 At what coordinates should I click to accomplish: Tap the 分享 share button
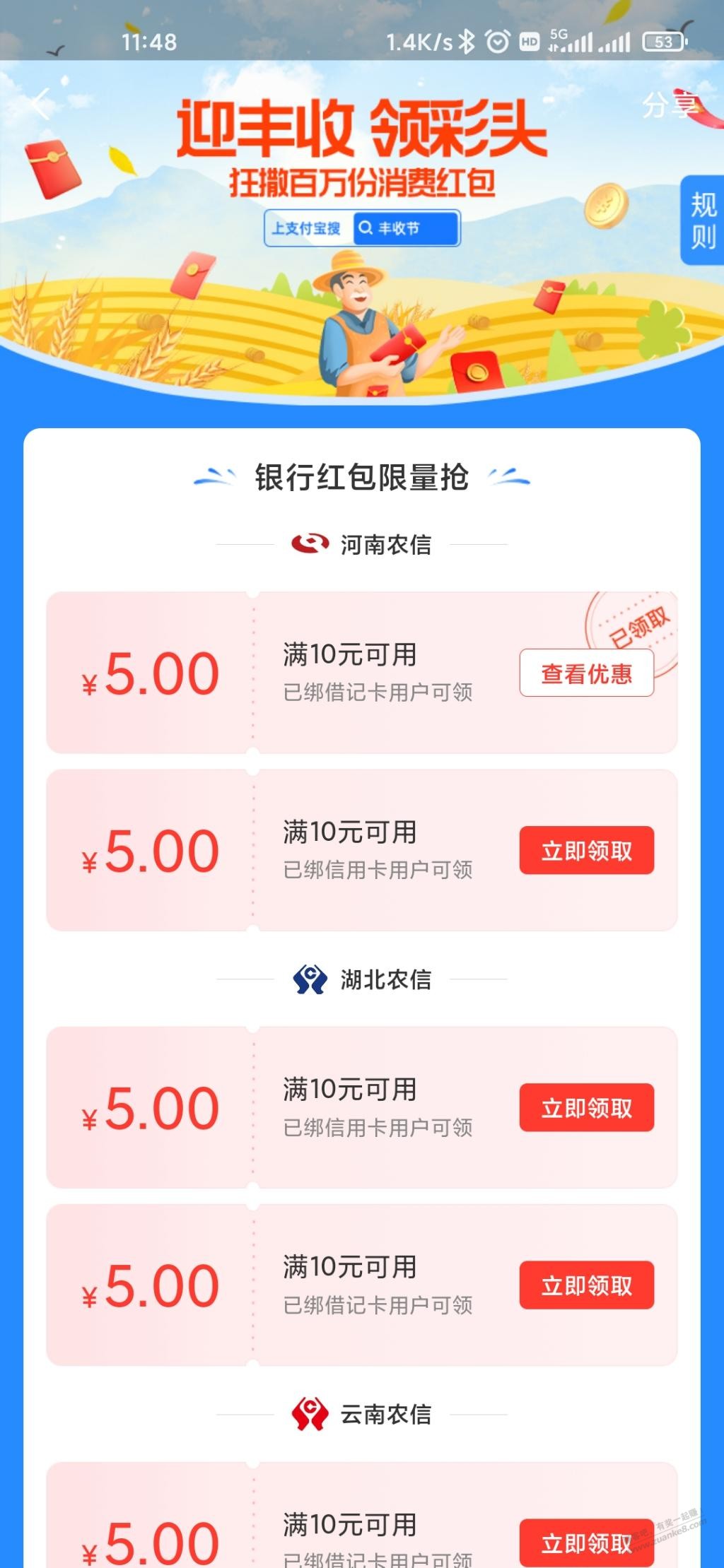[x=667, y=105]
